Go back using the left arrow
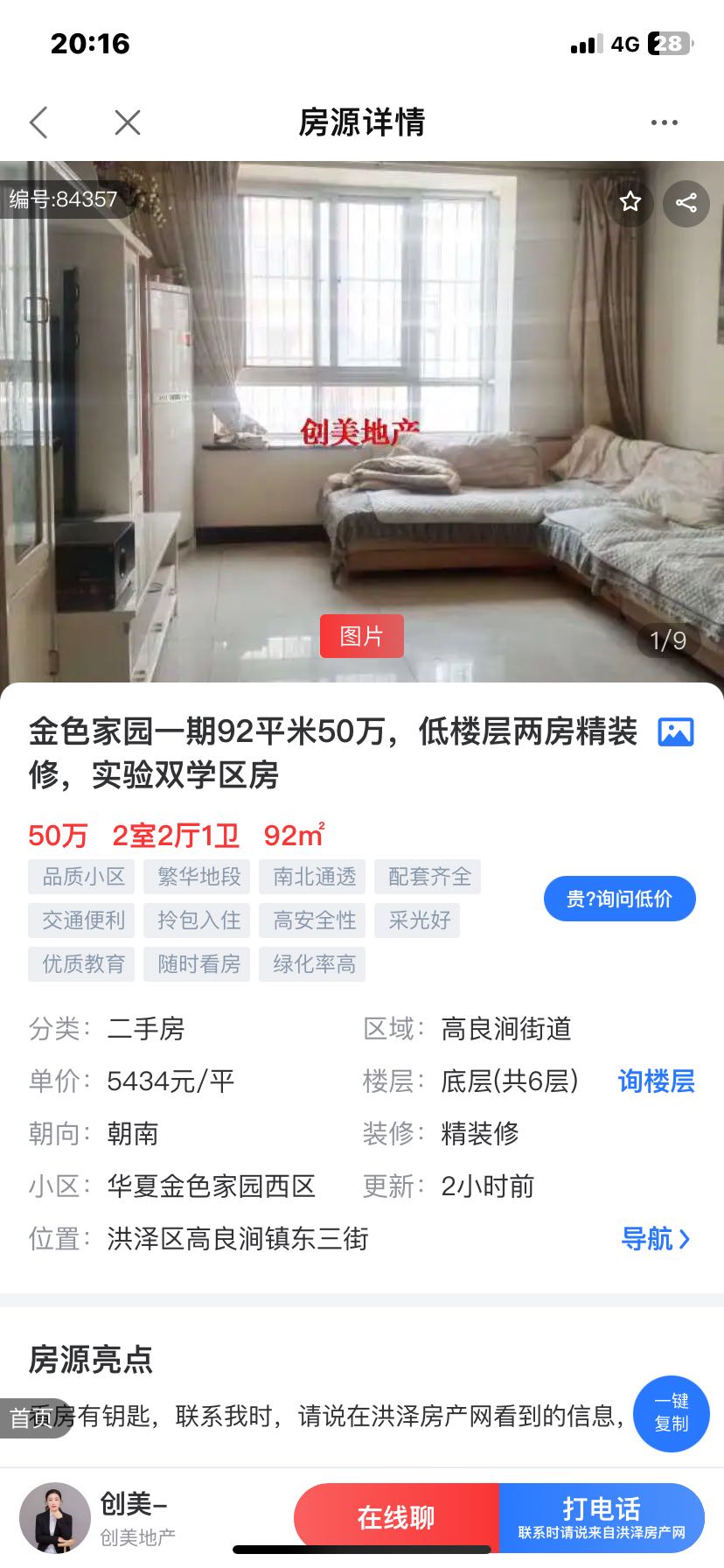Image resolution: width=724 pixels, height=1568 pixels. click(x=38, y=122)
